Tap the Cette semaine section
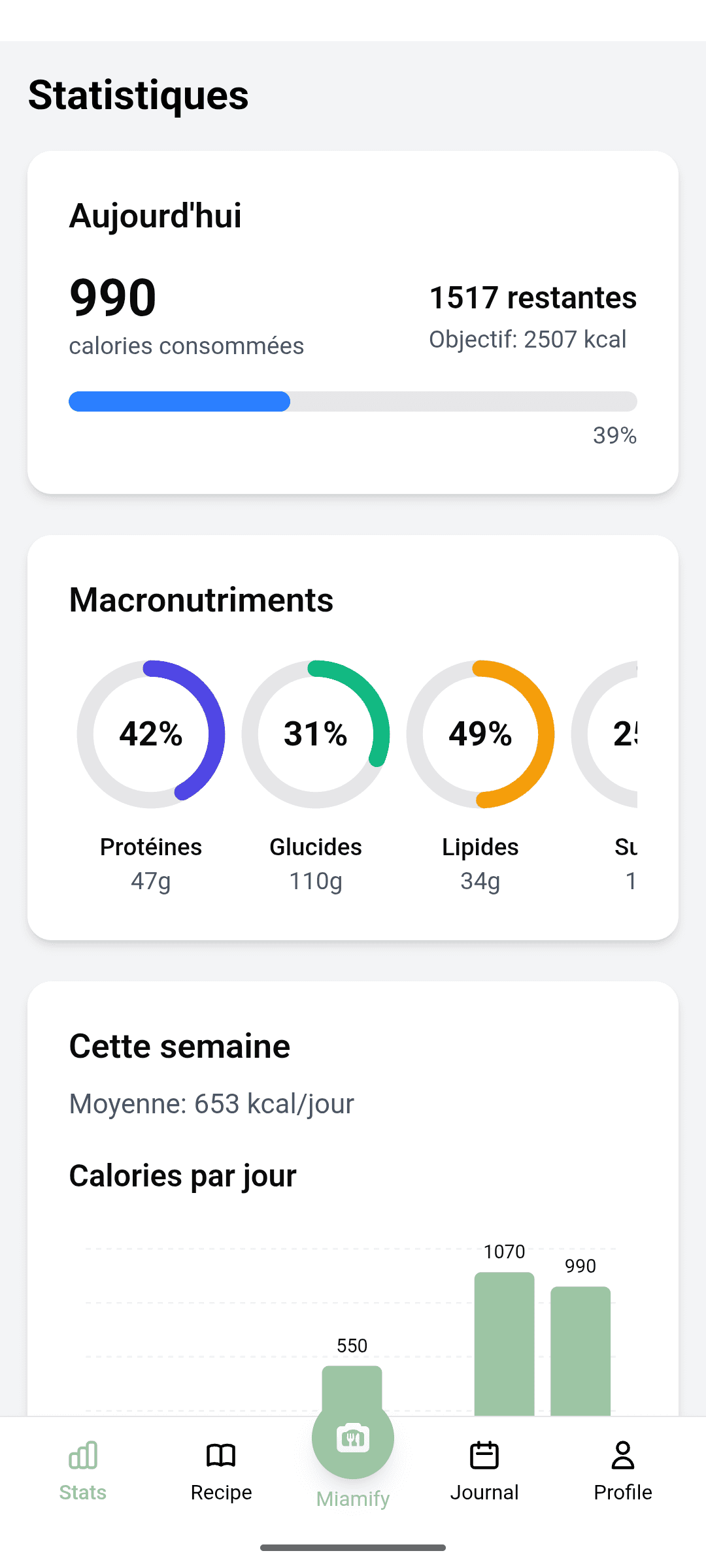 coord(180,1045)
